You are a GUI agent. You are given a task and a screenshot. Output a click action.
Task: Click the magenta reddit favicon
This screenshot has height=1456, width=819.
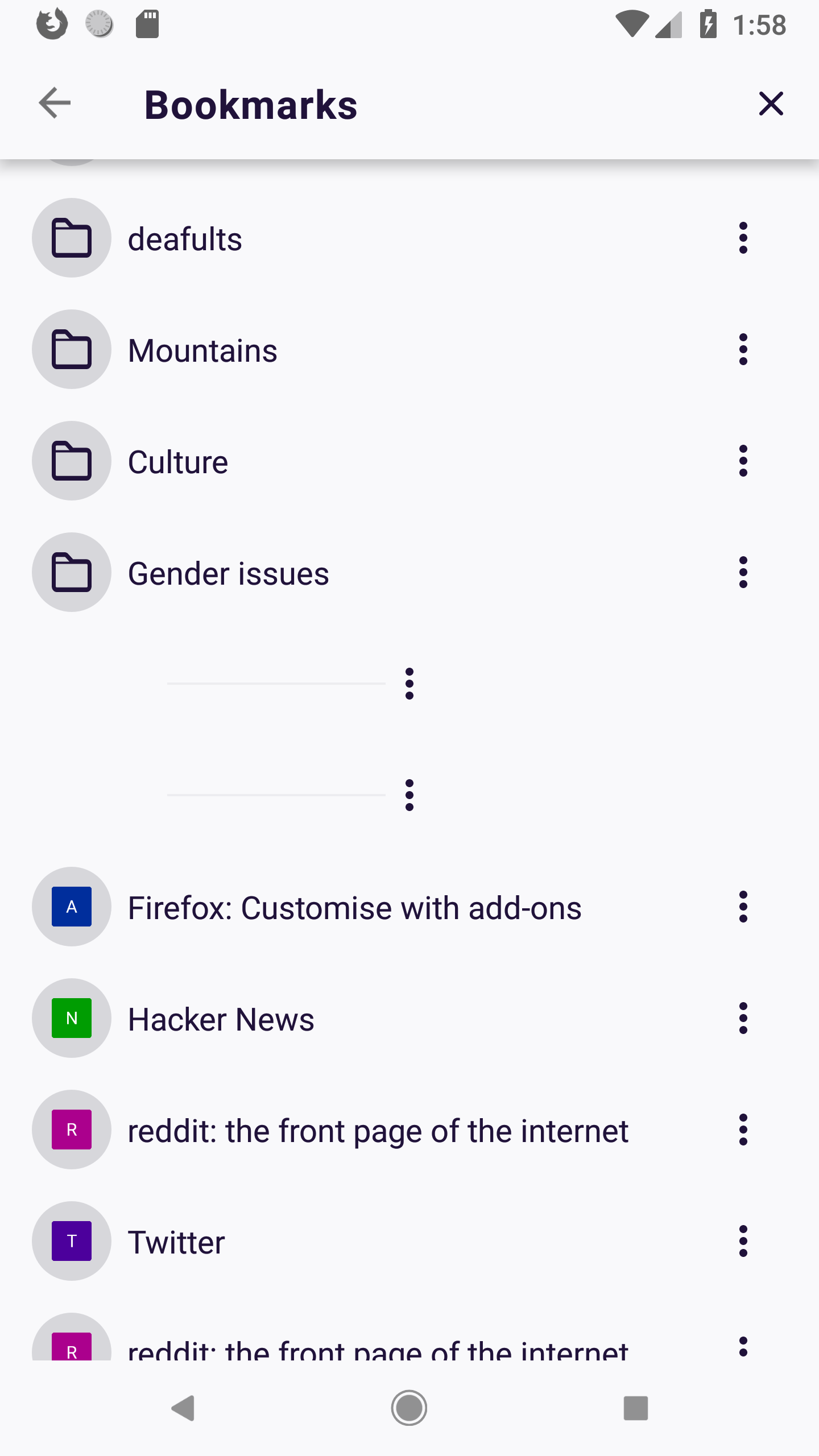(x=71, y=1130)
